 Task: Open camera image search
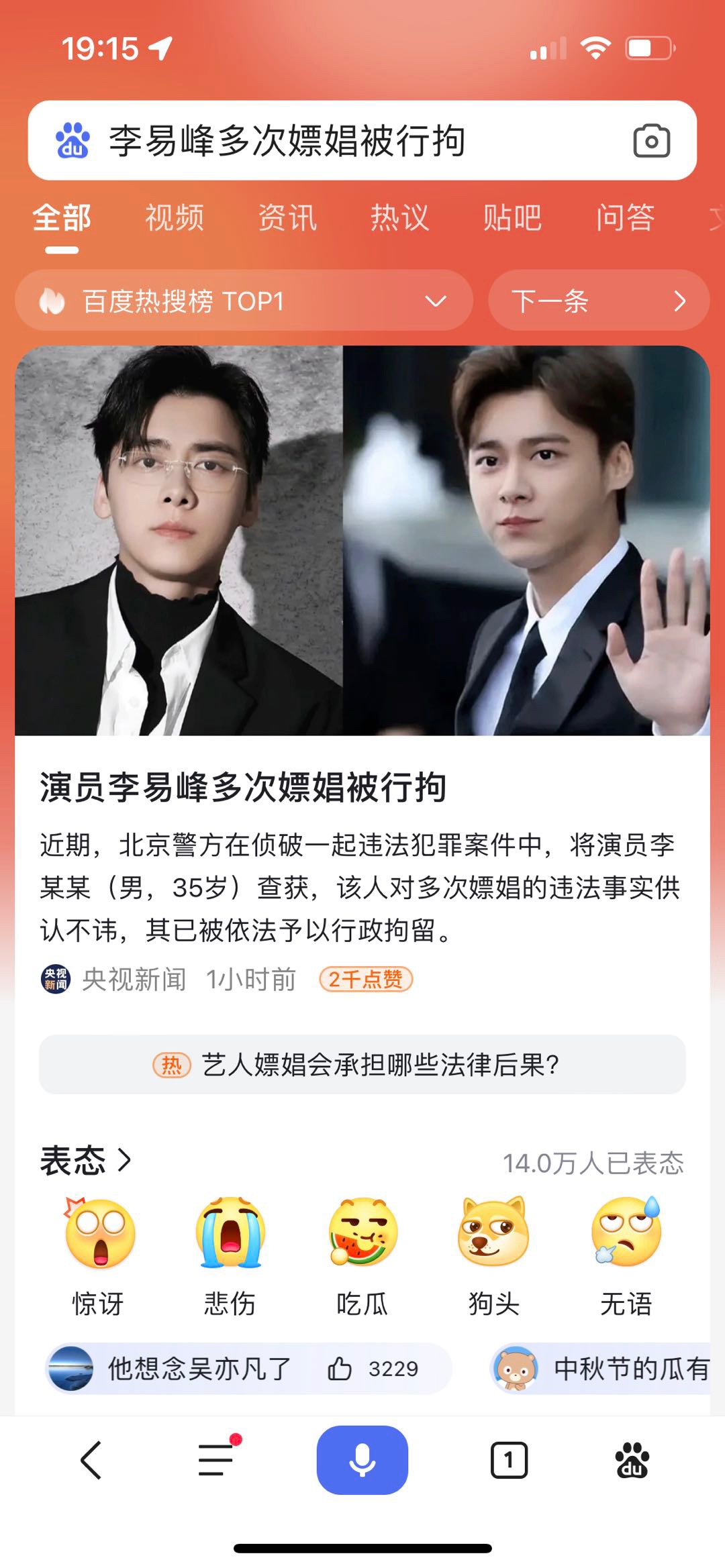tap(651, 141)
